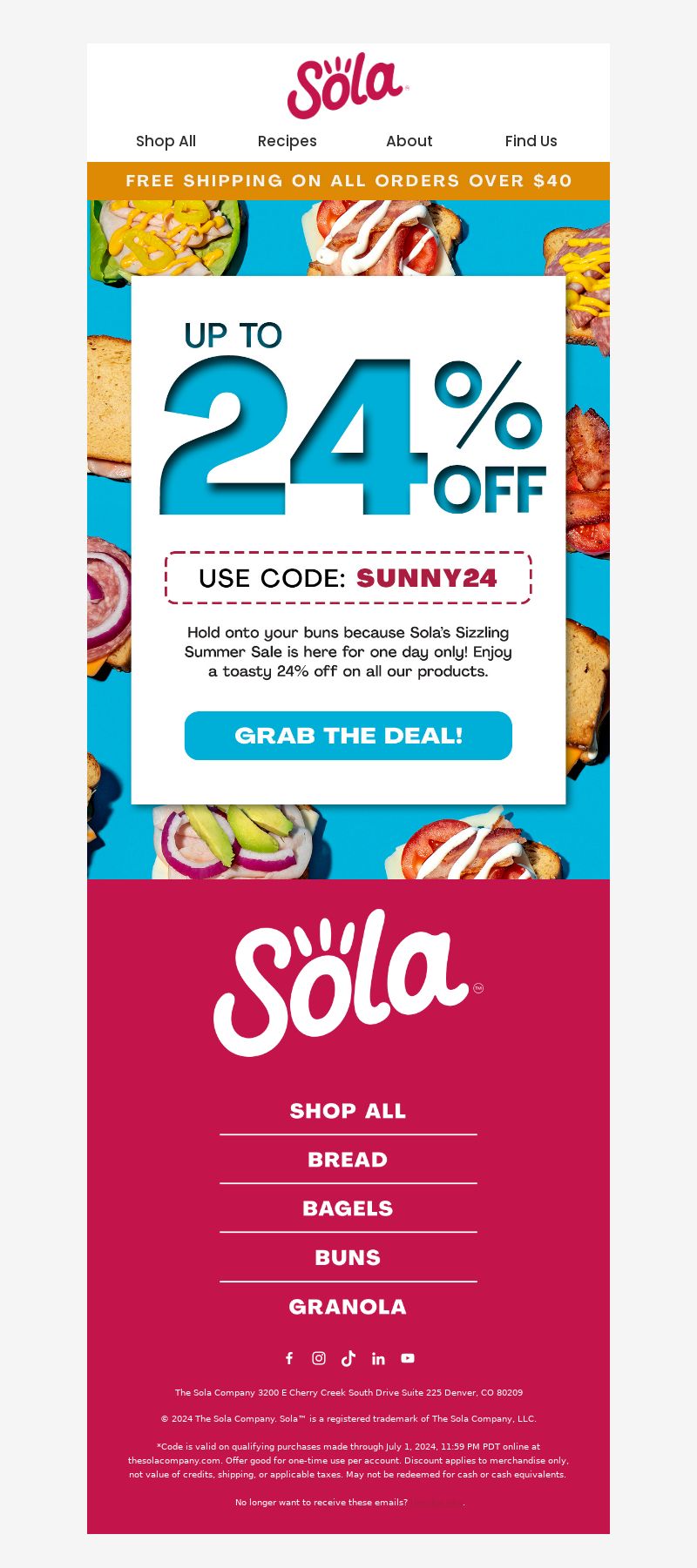
Task: Open Sola's Instagram profile
Action: click(319, 1358)
